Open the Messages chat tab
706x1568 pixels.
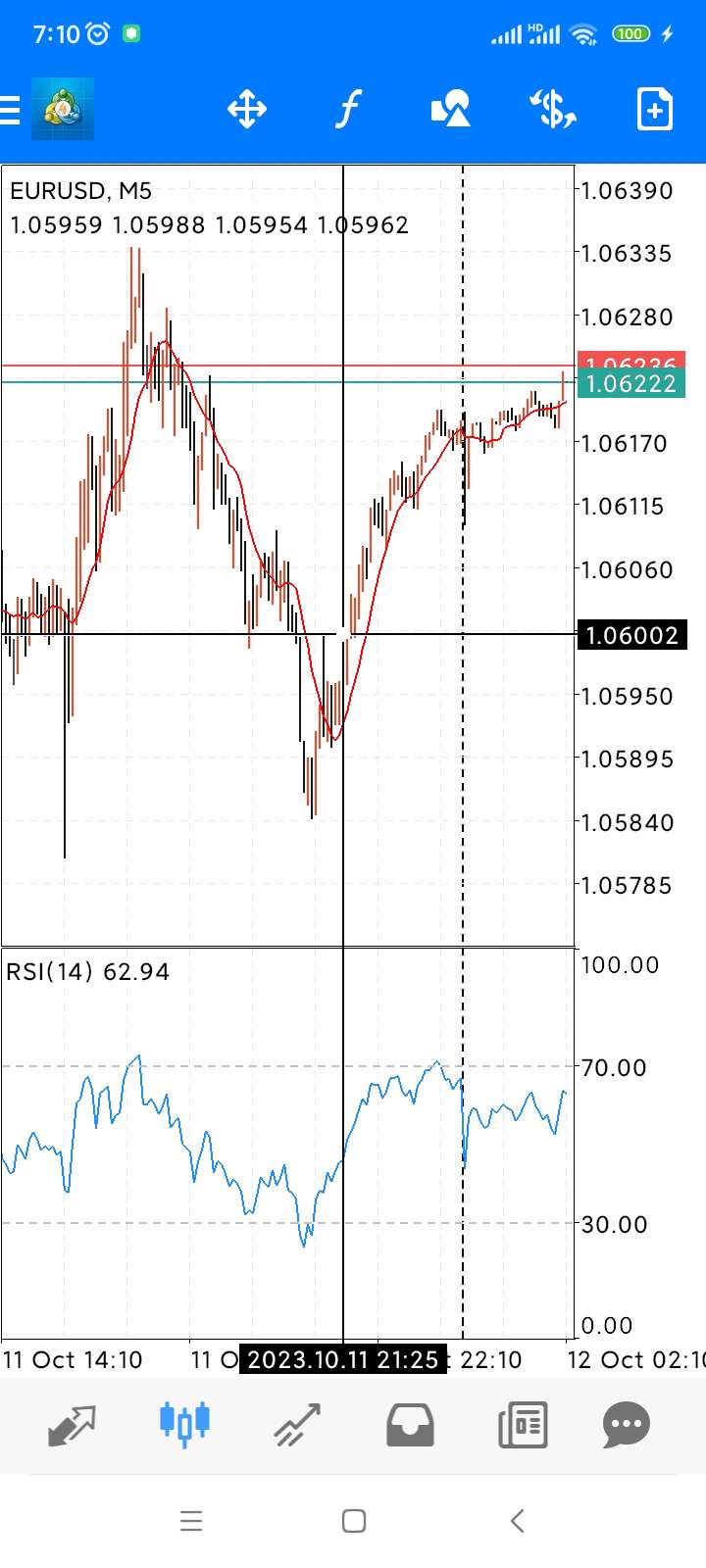coord(626,1425)
